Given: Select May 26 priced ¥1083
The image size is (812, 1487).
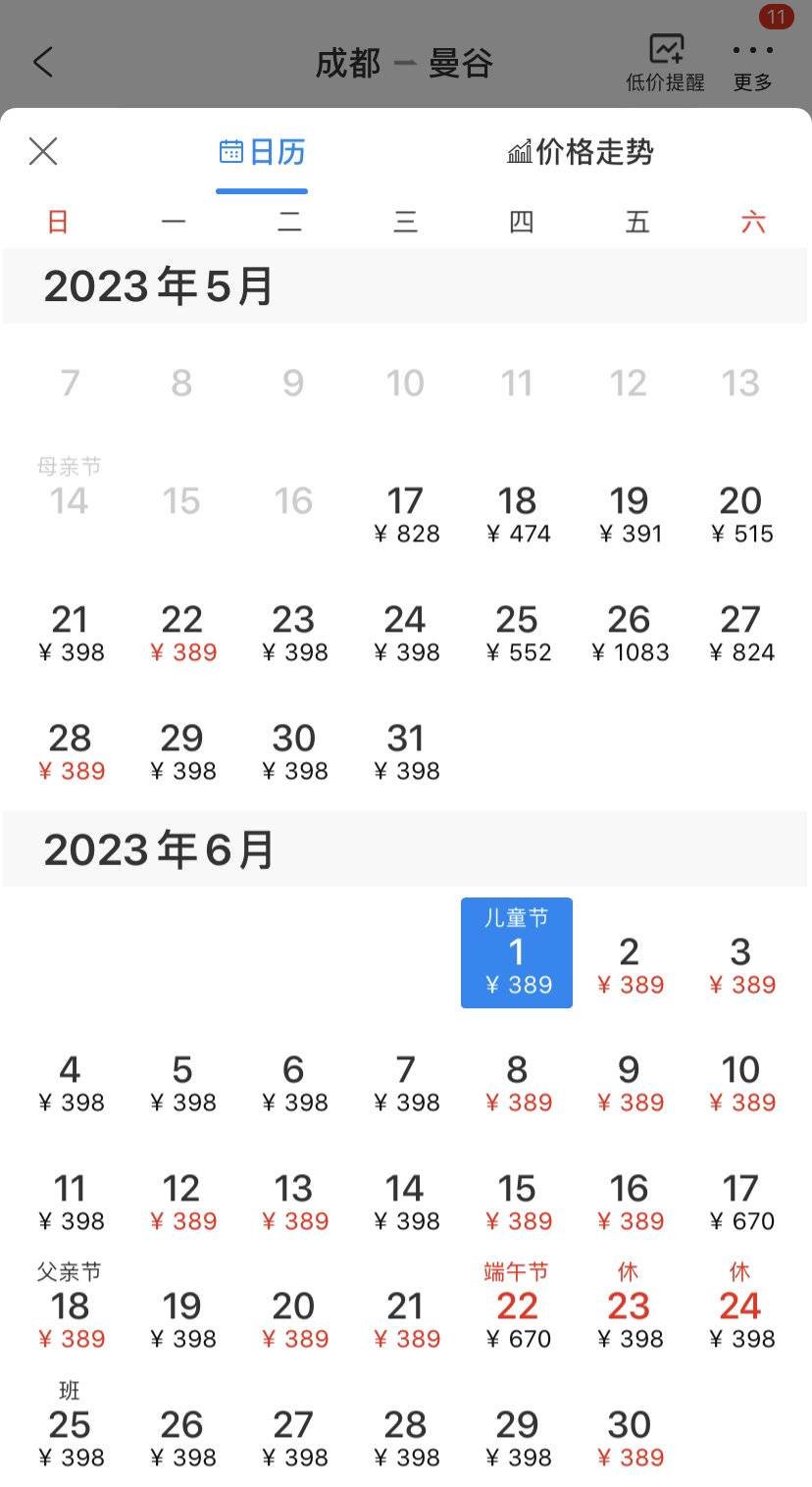Looking at the screenshot, I should (629, 633).
